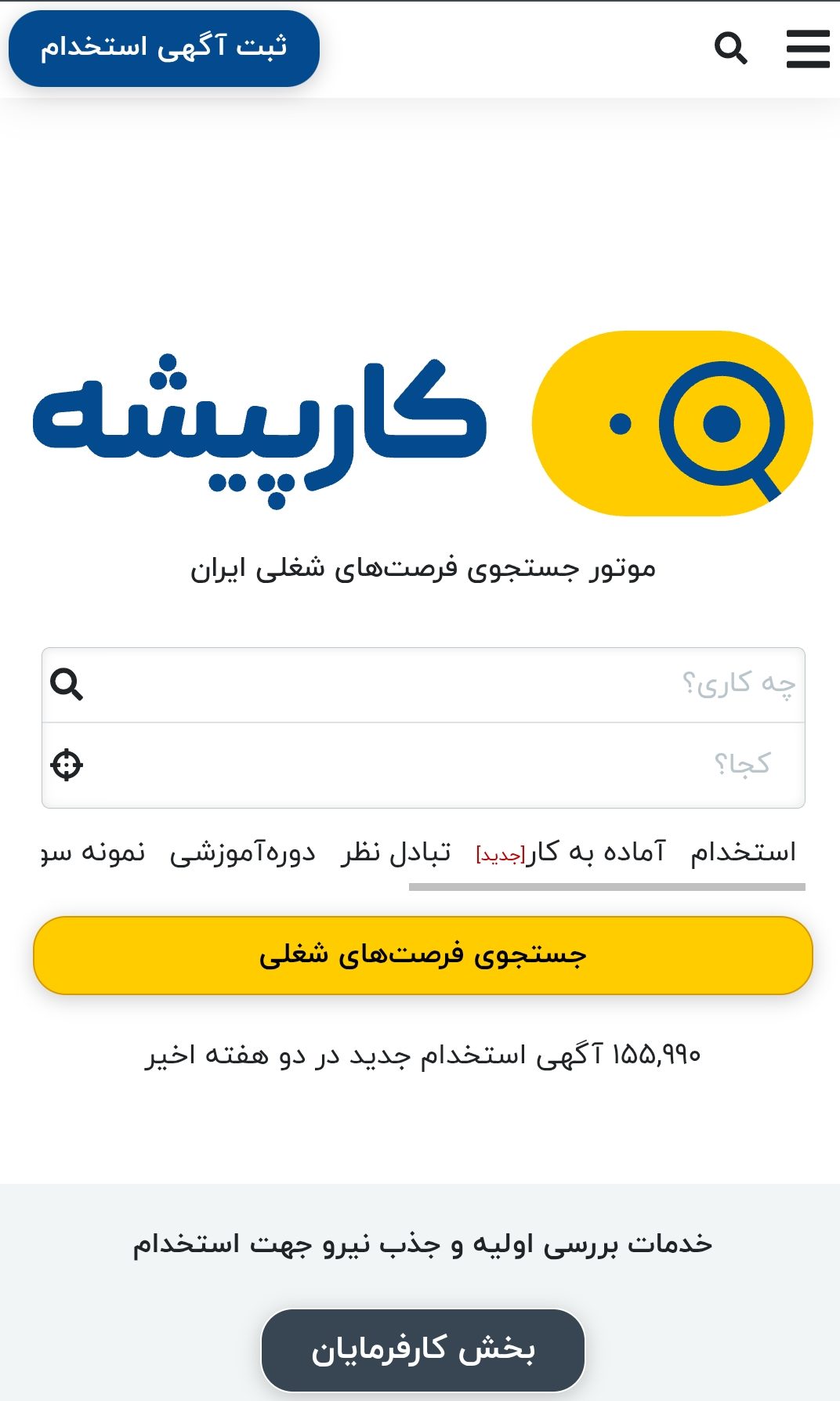Tap the magnifier icon in the job field
This screenshot has width=840, height=1401.
point(67,685)
